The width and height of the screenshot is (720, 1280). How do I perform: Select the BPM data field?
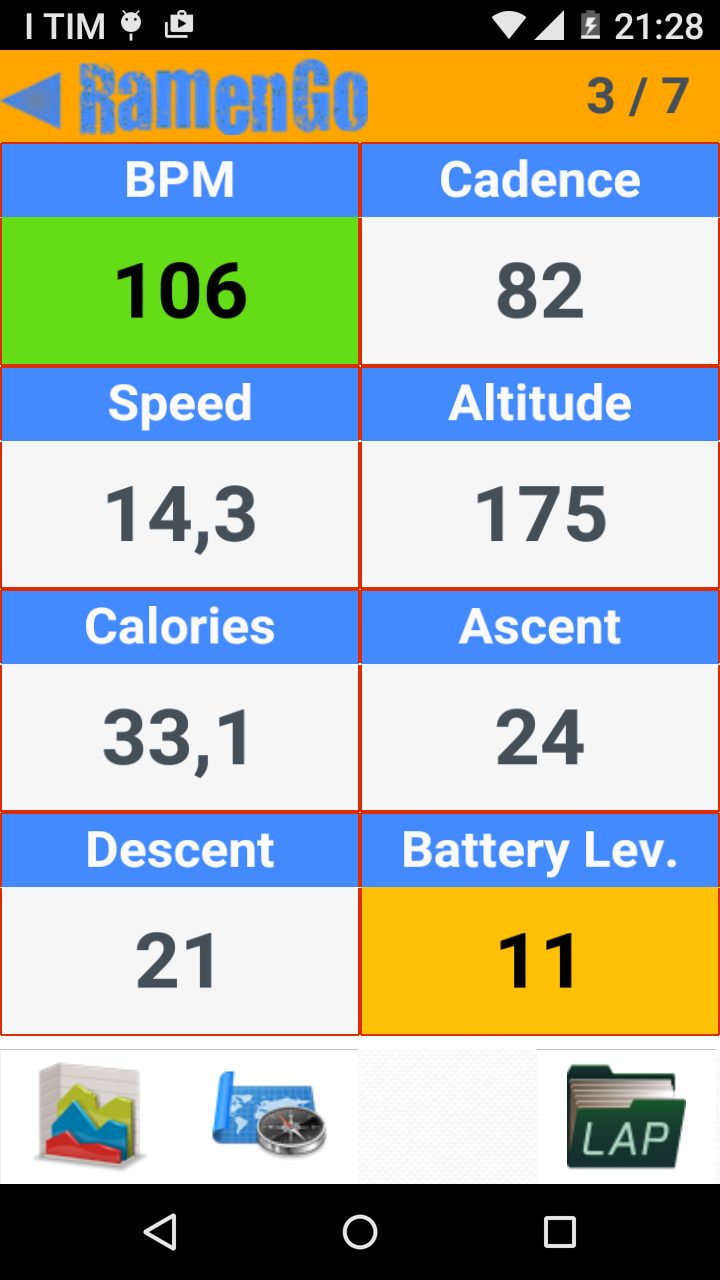tap(180, 254)
